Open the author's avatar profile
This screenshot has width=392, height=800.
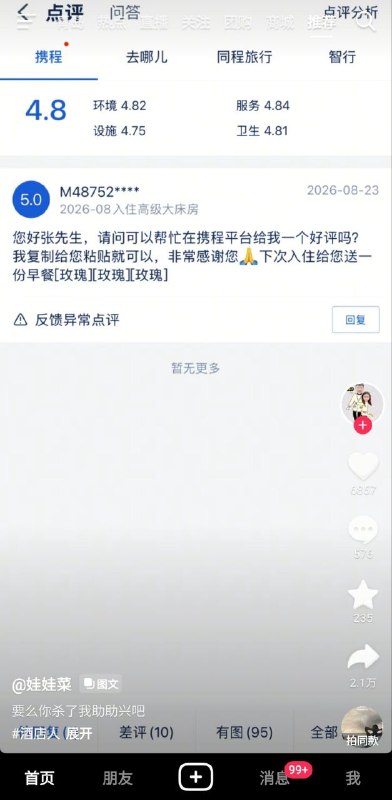click(362, 403)
